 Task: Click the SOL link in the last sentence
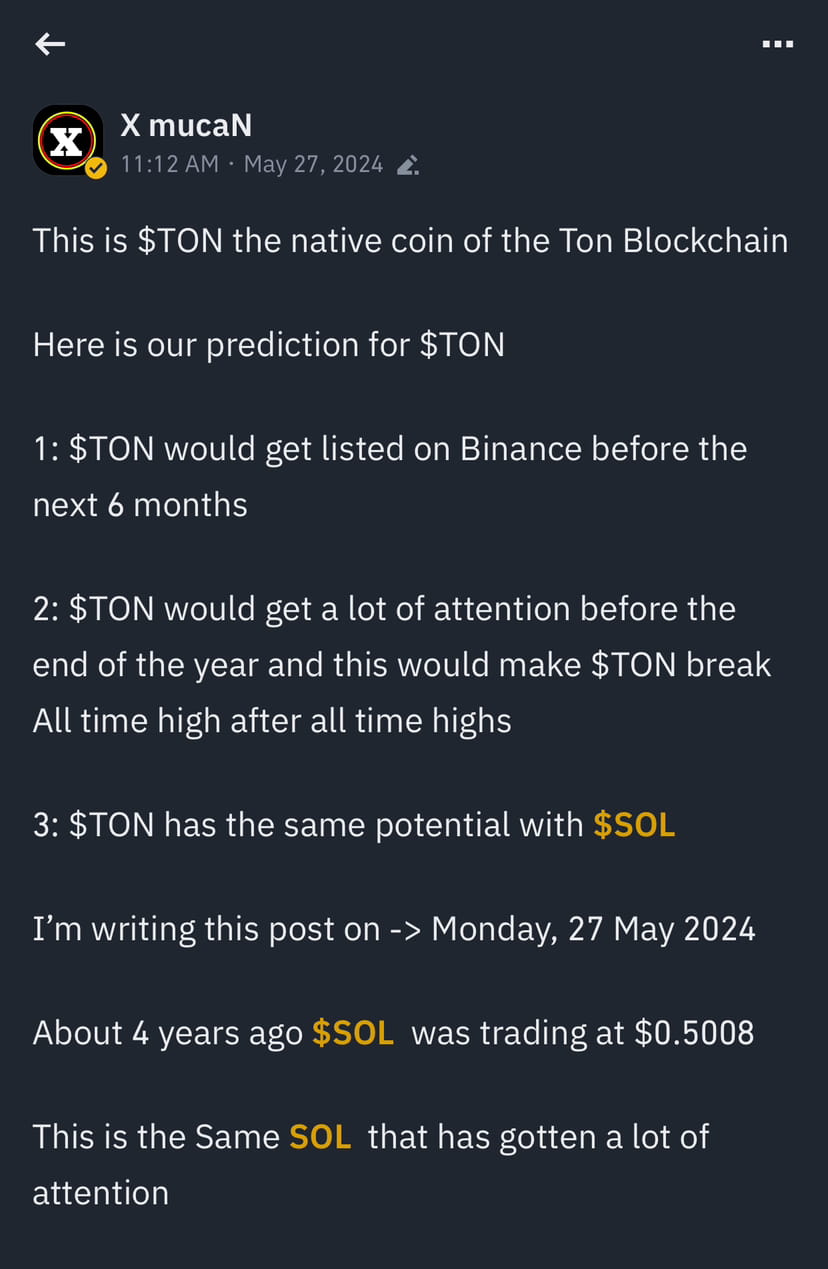click(x=319, y=1136)
